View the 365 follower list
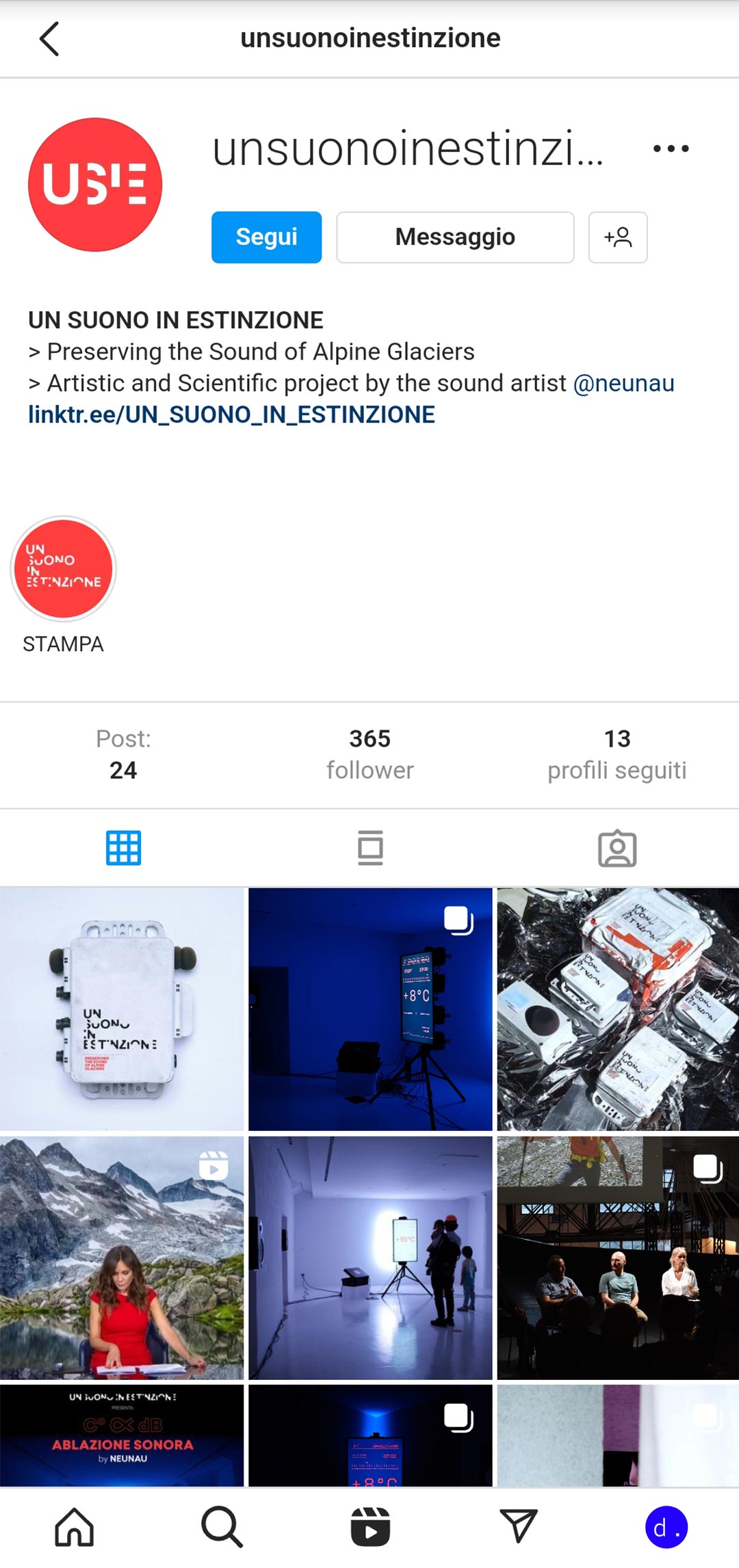This screenshot has width=739, height=1568. pyautogui.click(x=370, y=754)
